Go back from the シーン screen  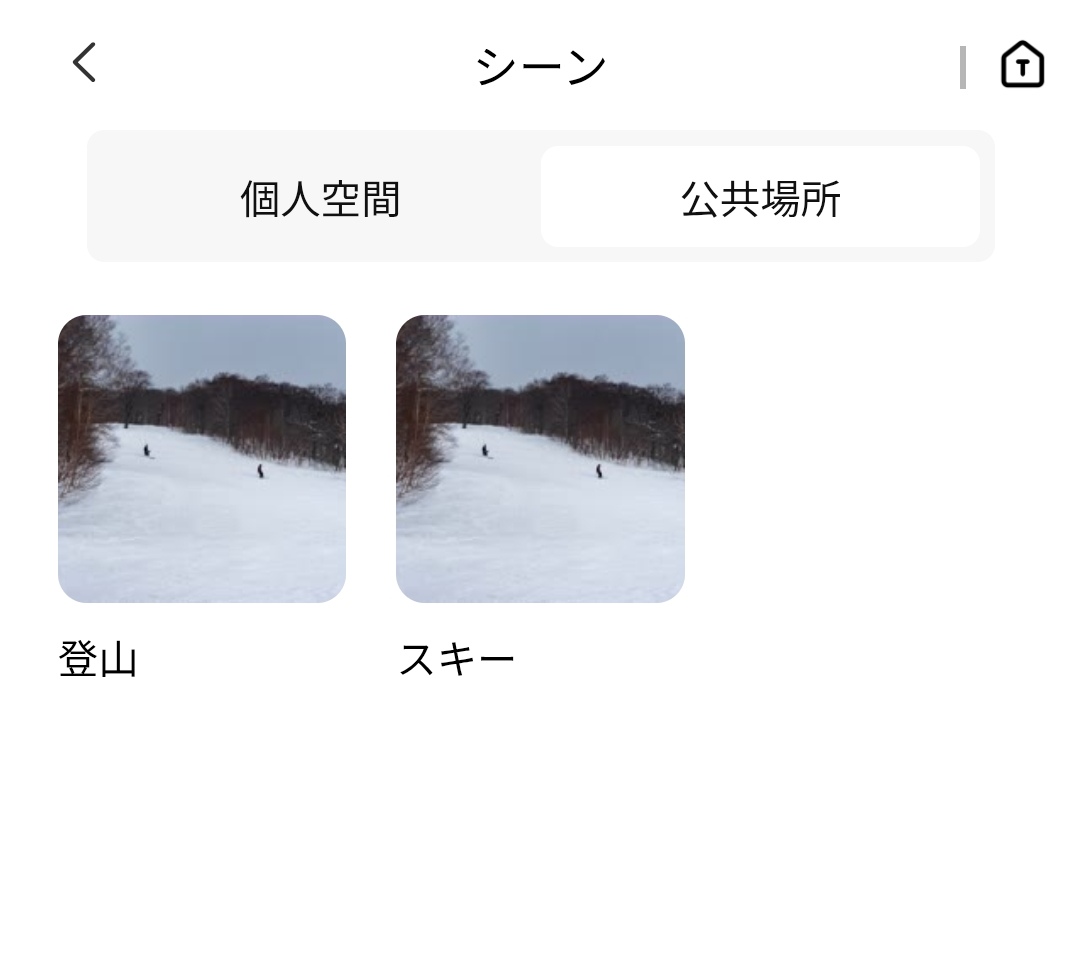click(84, 63)
